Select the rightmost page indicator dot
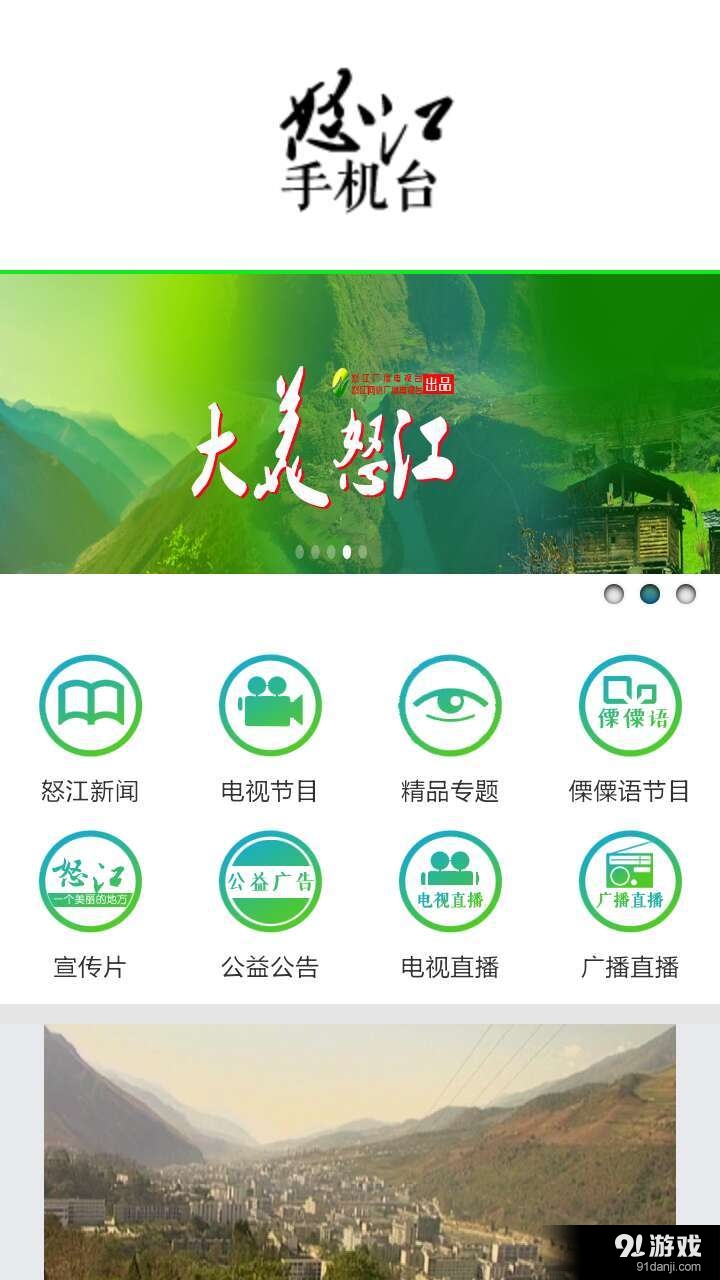 [x=685, y=595]
